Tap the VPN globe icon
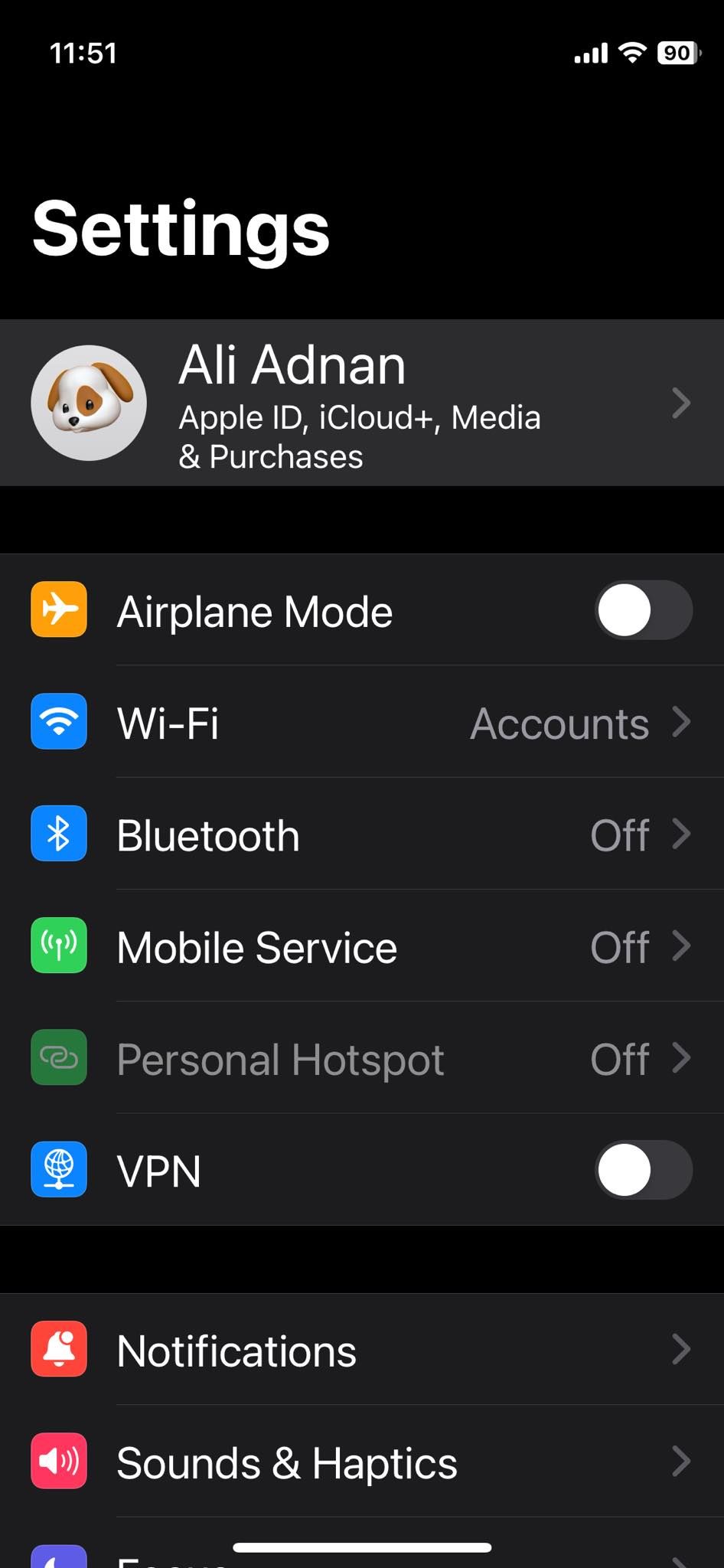This screenshot has height=1568, width=724. [59, 1170]
